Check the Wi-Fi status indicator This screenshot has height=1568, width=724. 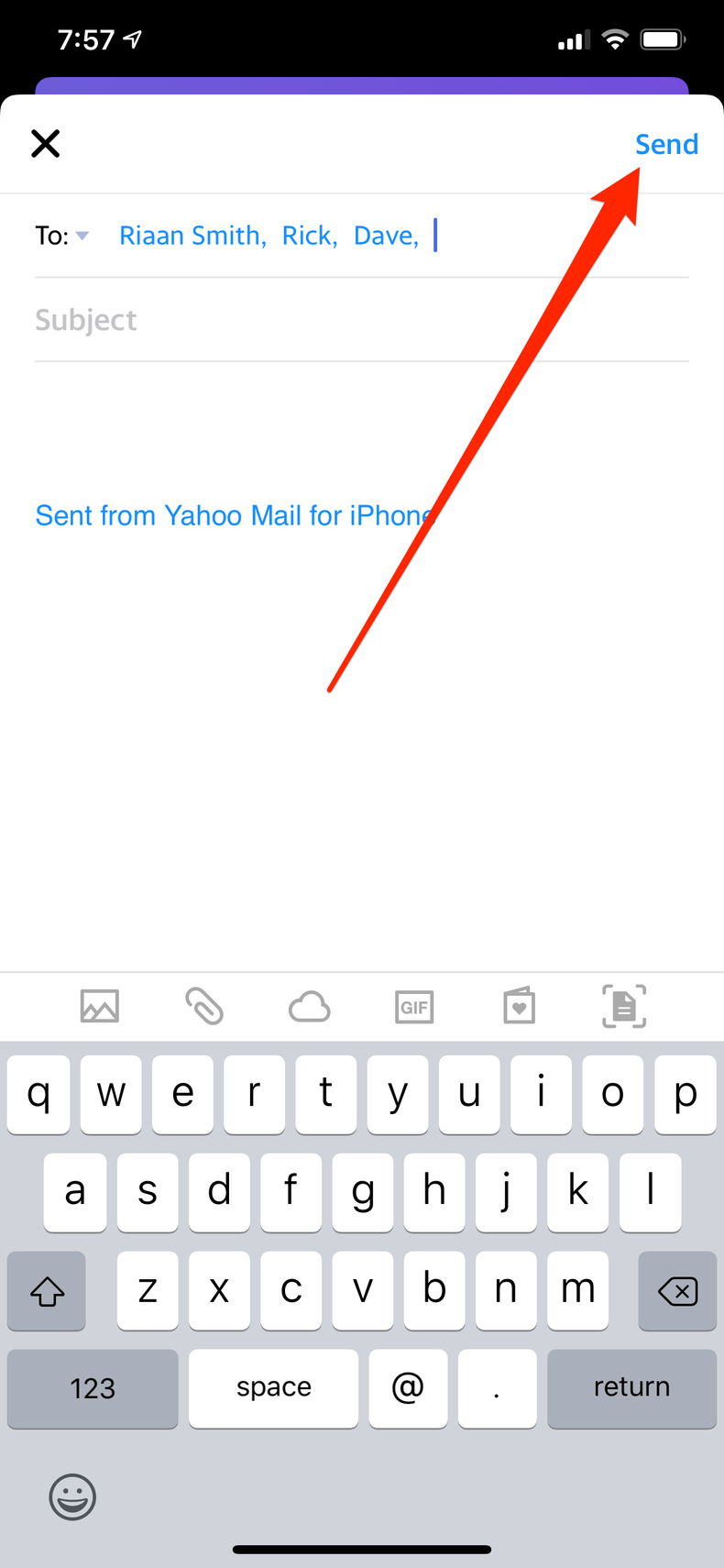click(x=614, y=39)
